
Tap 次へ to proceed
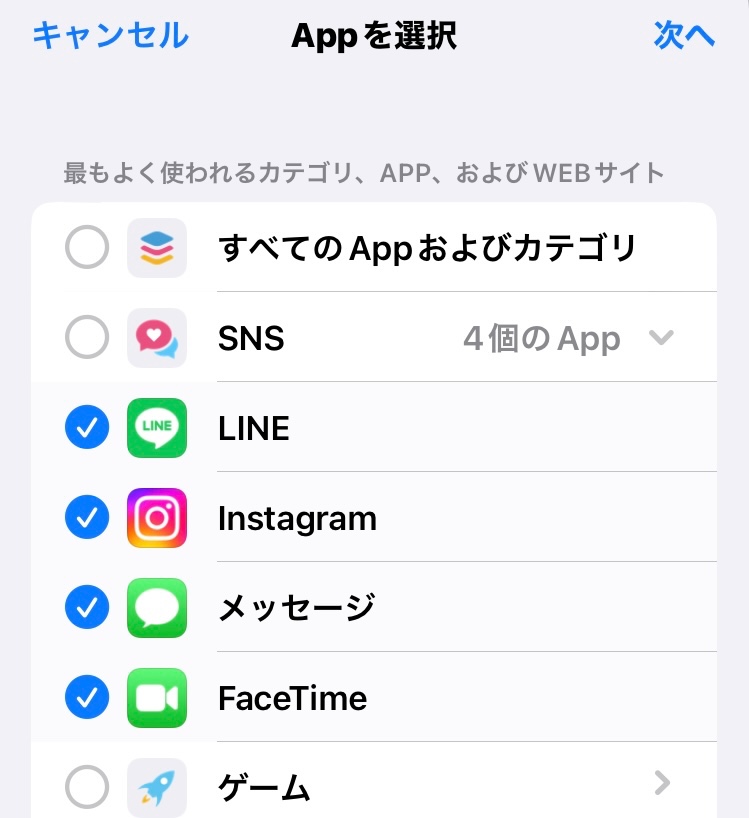(684, 36)
